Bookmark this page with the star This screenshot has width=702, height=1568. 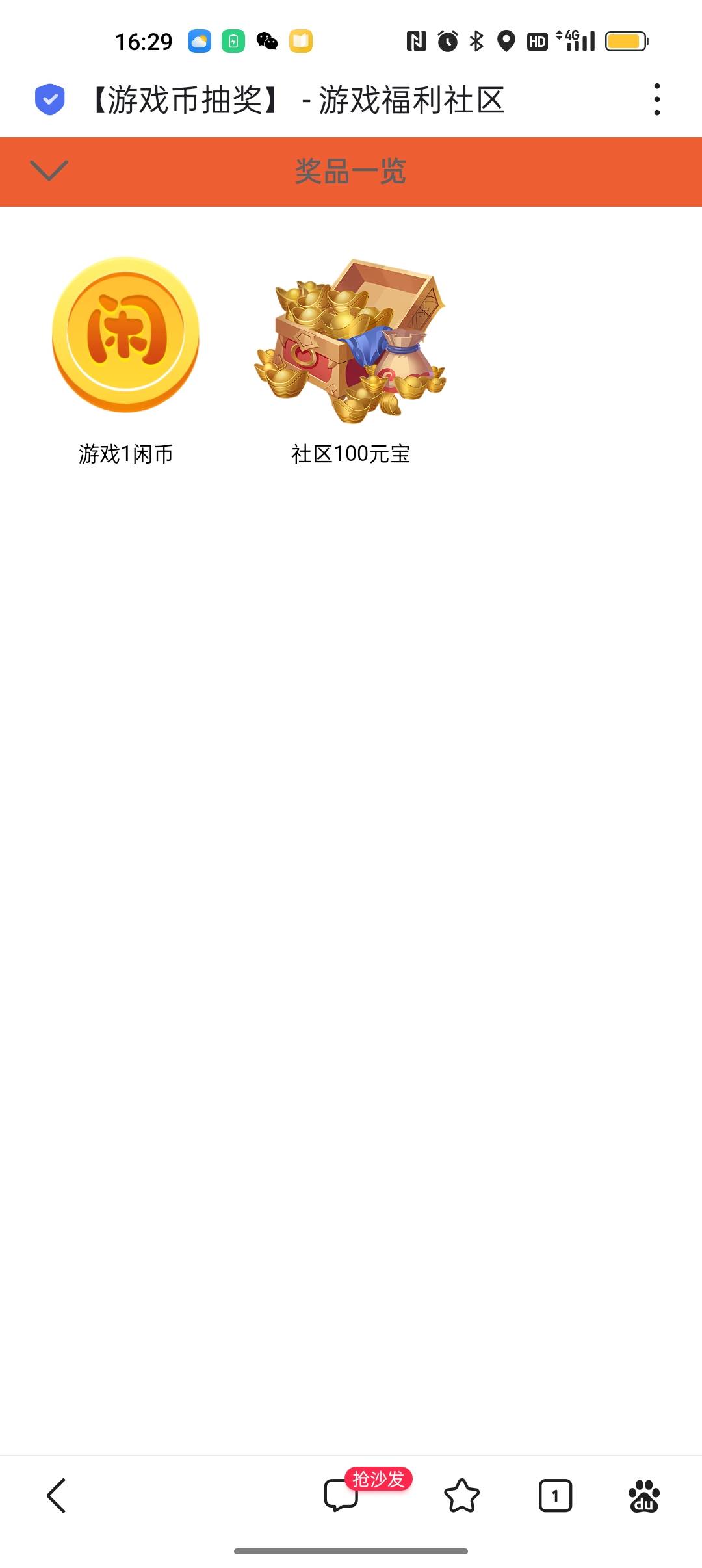coord(461,1495)
